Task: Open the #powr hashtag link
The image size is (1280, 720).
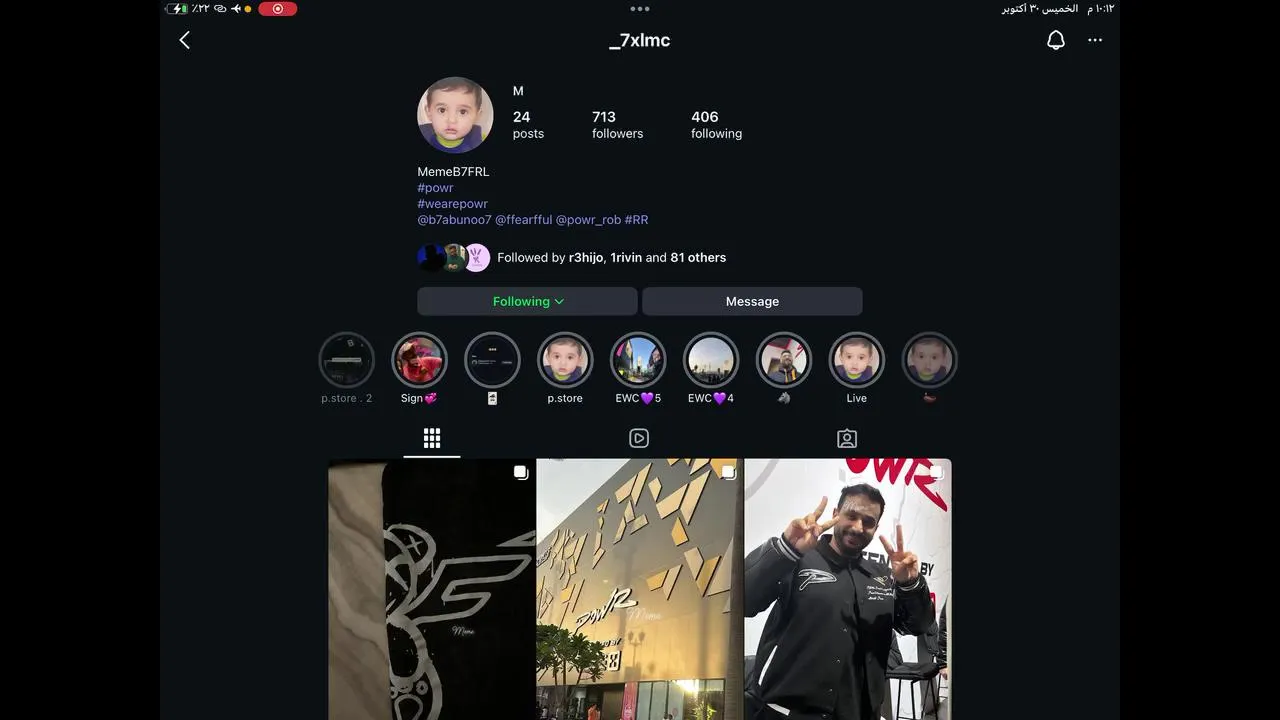Action: [435, 188]
